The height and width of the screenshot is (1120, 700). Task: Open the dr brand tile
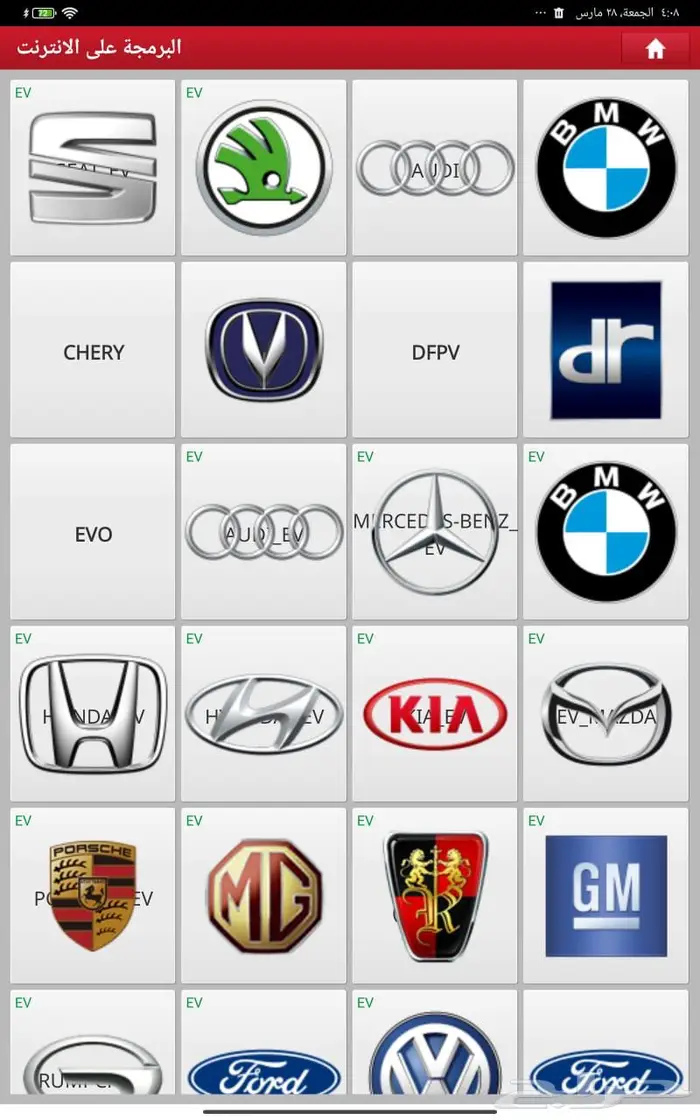[x=606, y=351]
